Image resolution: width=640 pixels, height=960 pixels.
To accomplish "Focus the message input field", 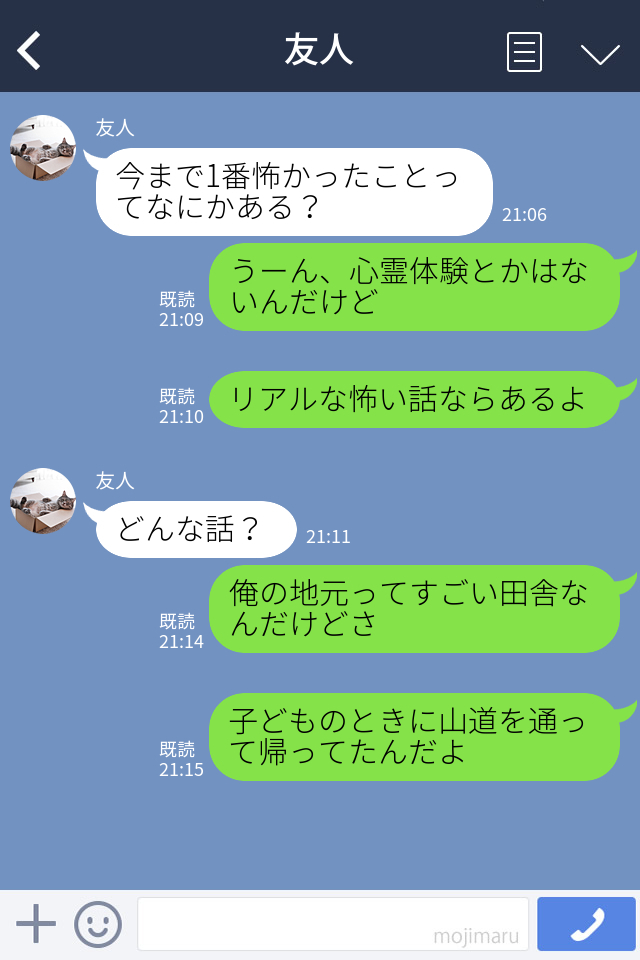I will pyautogui.click(x=332, y=924).
